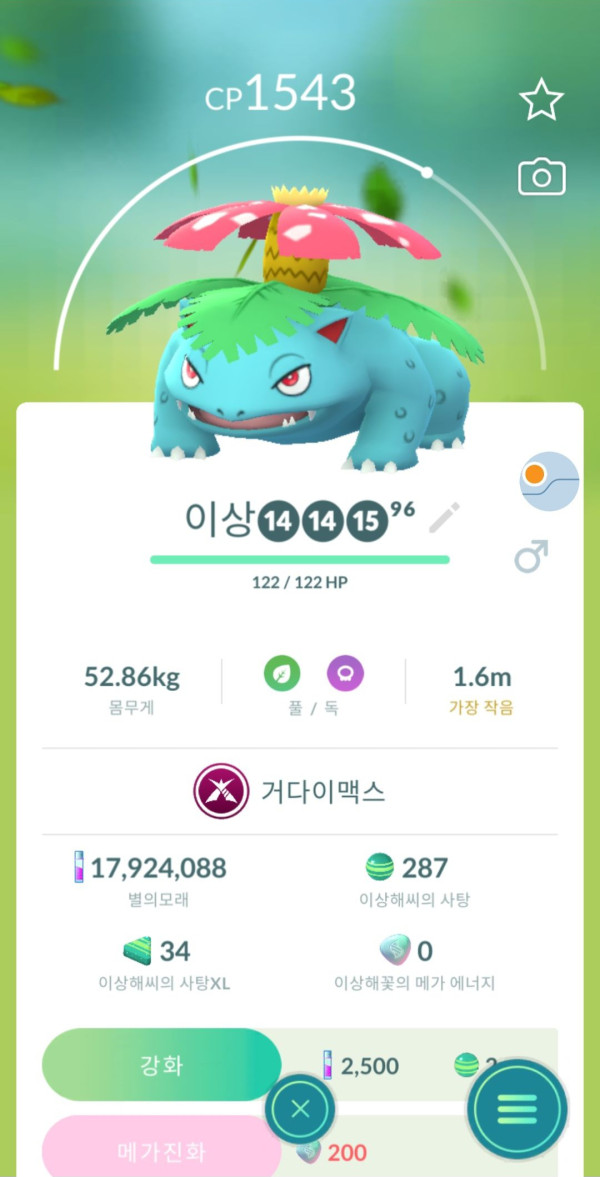Open the catch location map badge

(549, 482)
